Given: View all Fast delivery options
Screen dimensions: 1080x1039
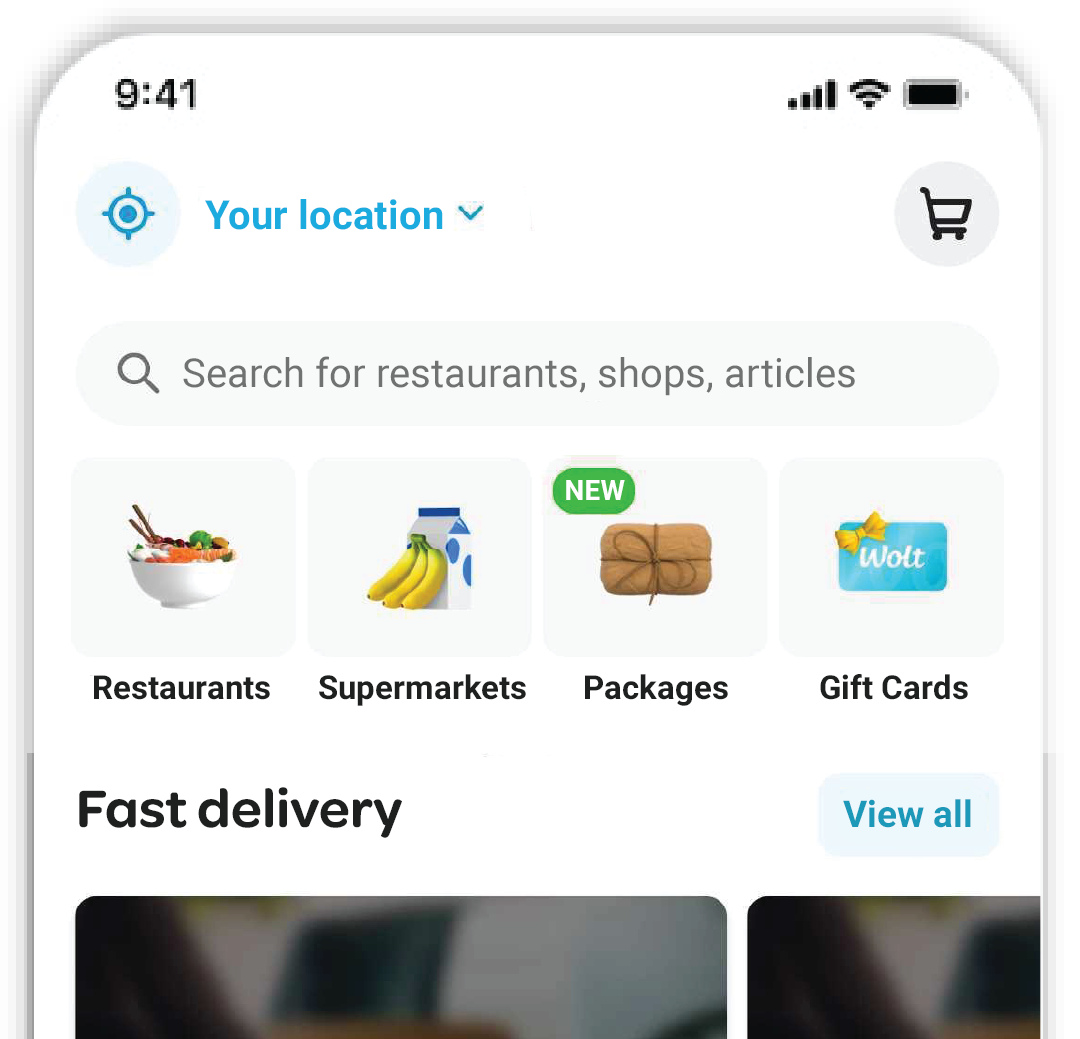Looking at the screenshot, I should 908,814.
